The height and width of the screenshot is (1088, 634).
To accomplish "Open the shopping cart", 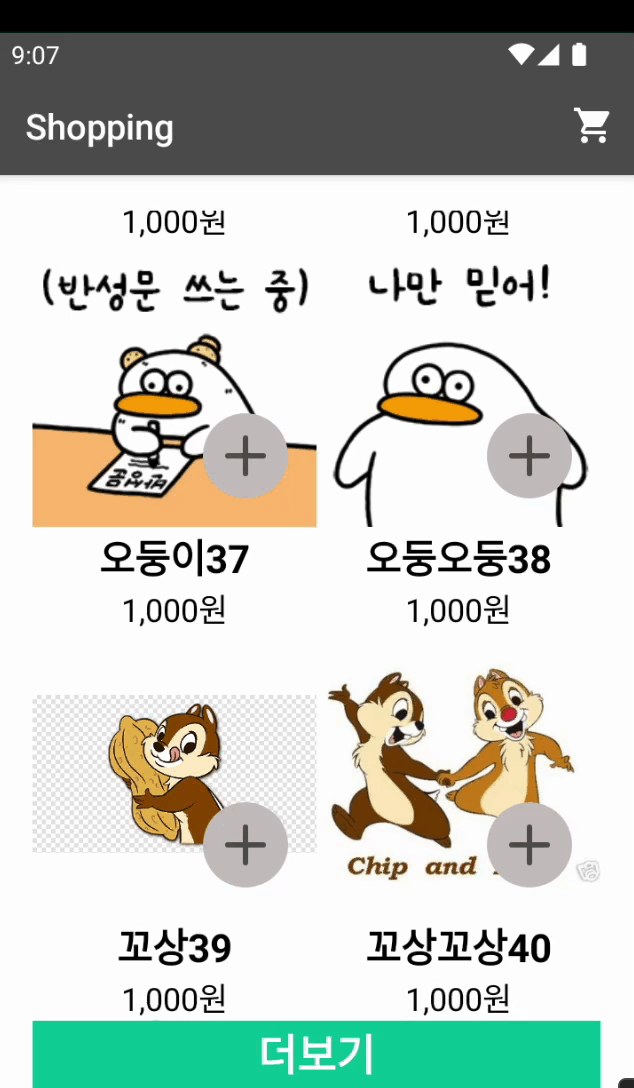I will point(592,127).
